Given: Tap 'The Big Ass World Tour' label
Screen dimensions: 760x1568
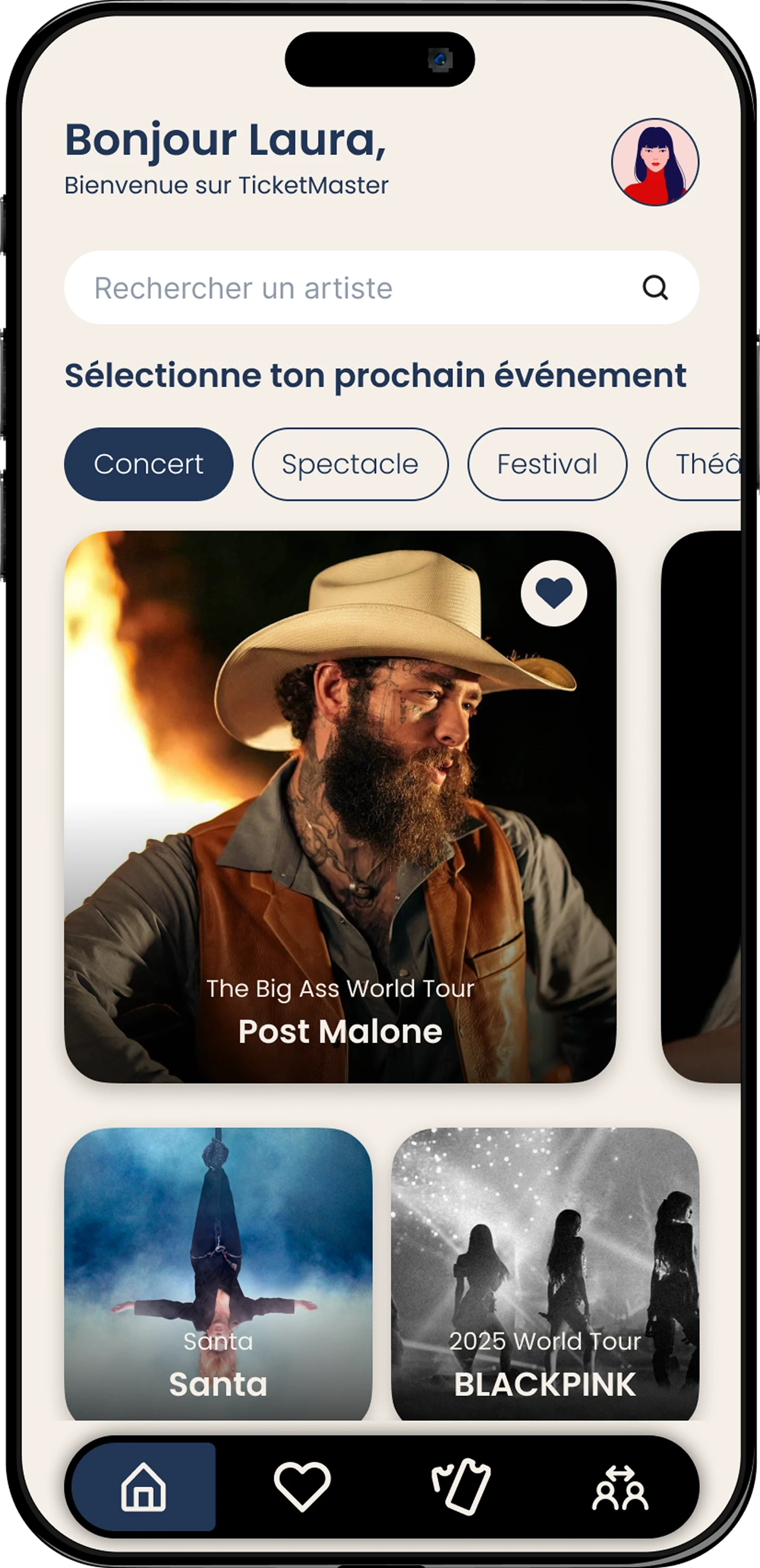Looking at the screenshot, I should tap(340, 989).
